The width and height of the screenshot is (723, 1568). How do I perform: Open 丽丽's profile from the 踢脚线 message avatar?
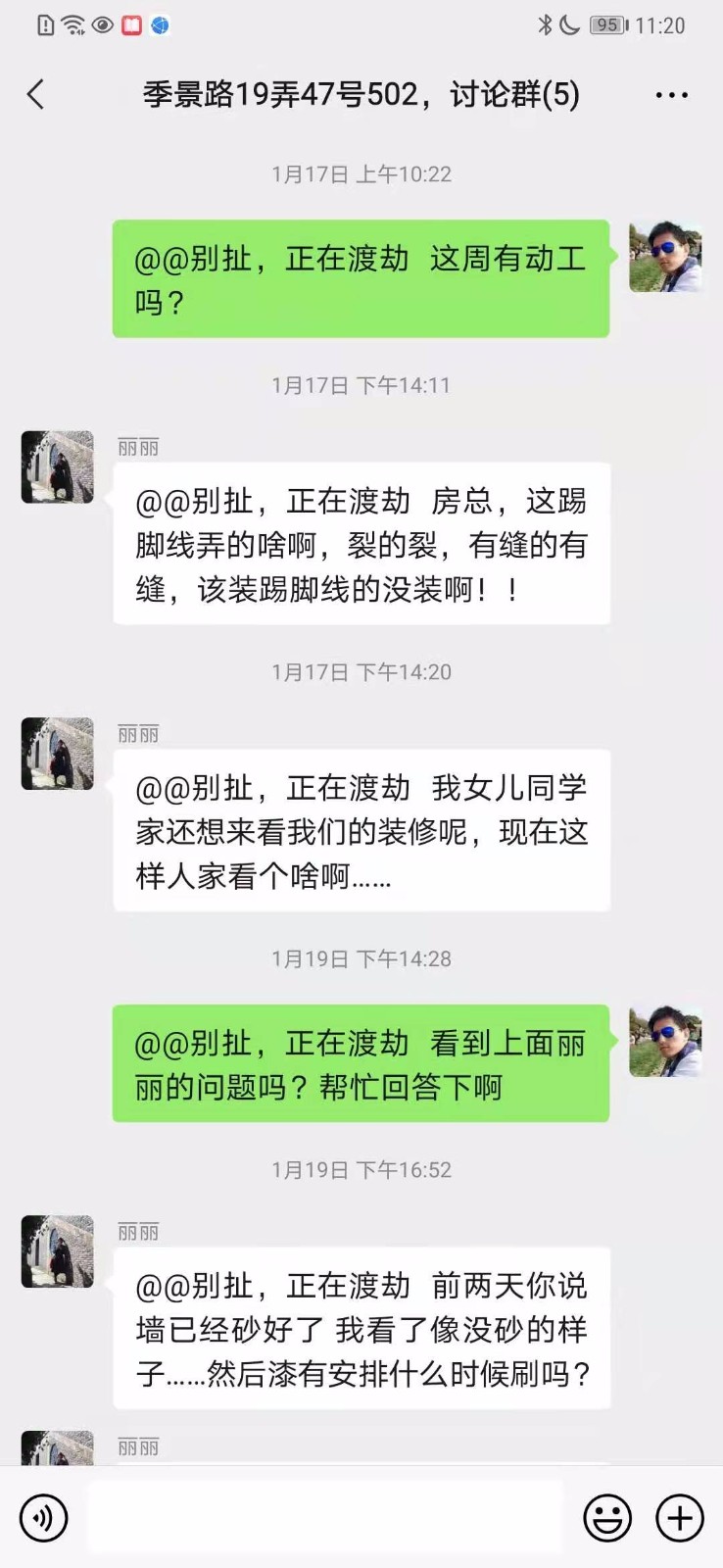click(58, 467)
